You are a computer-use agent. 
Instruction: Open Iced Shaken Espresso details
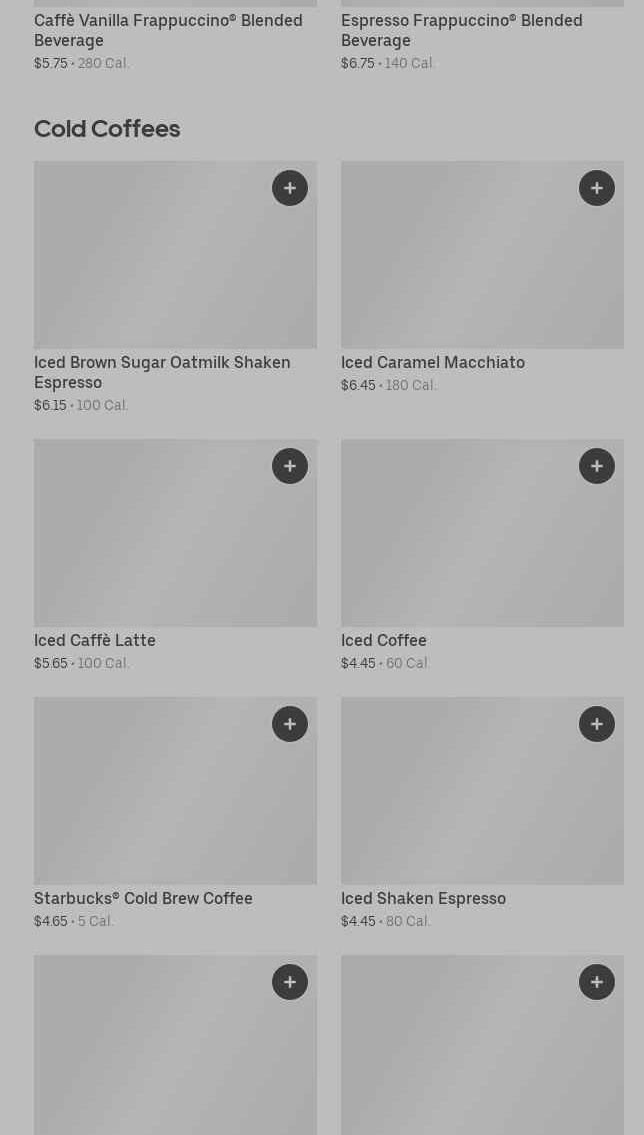423,899
